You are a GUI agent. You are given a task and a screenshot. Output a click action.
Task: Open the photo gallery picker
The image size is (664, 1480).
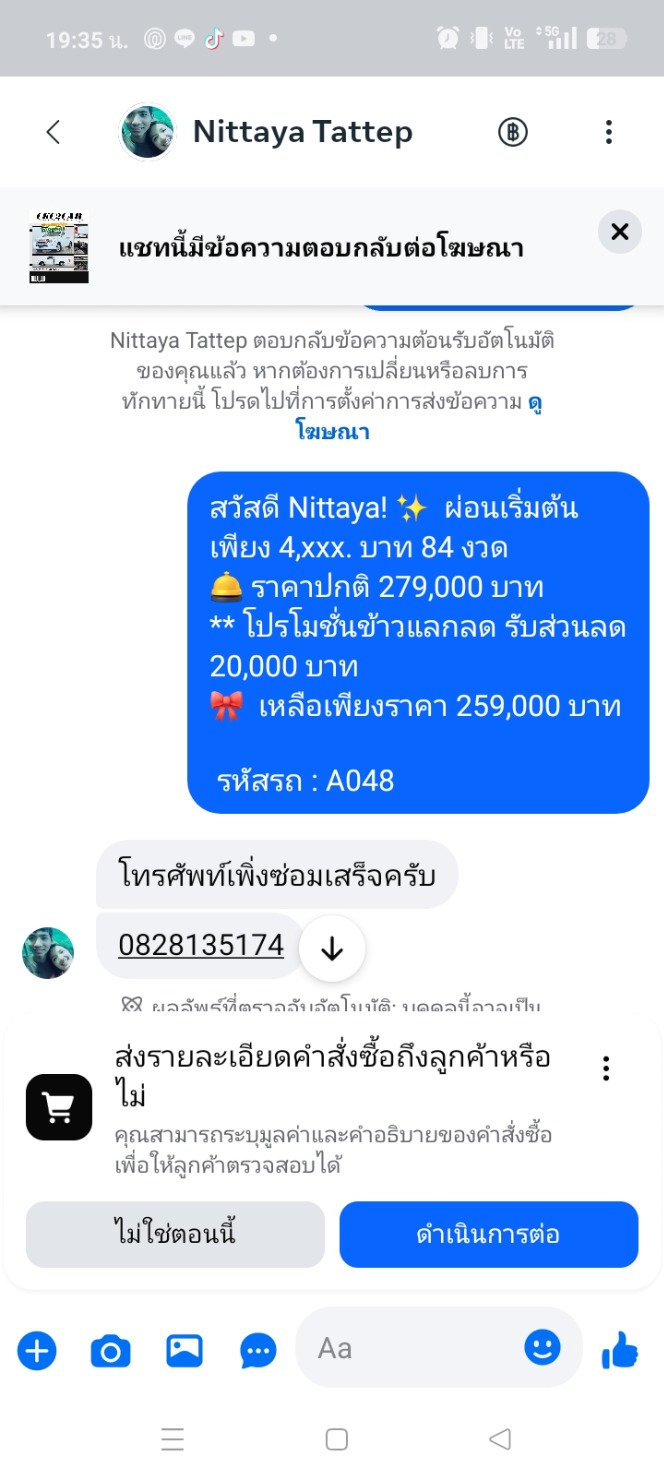(x=184, y=1351)
